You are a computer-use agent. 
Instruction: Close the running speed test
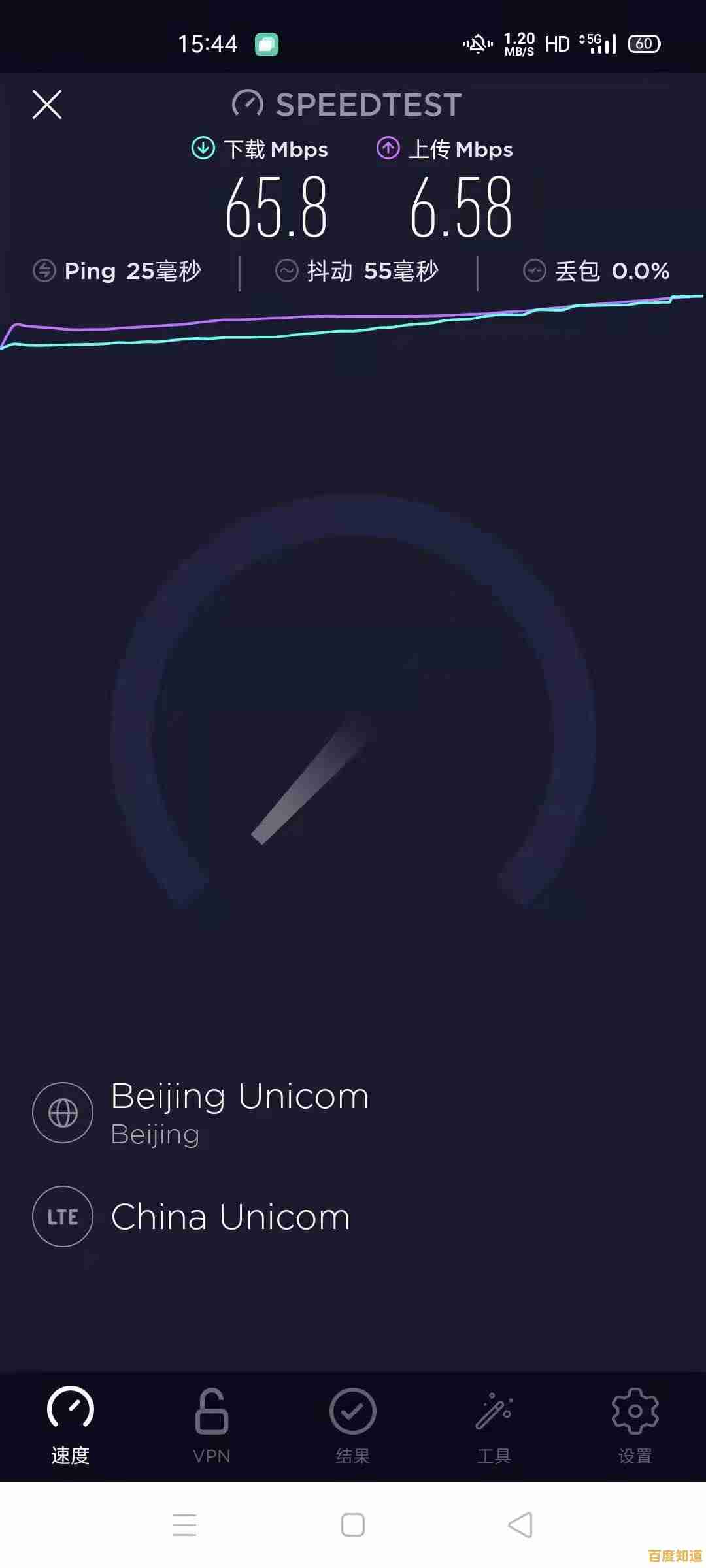(47, 105)
